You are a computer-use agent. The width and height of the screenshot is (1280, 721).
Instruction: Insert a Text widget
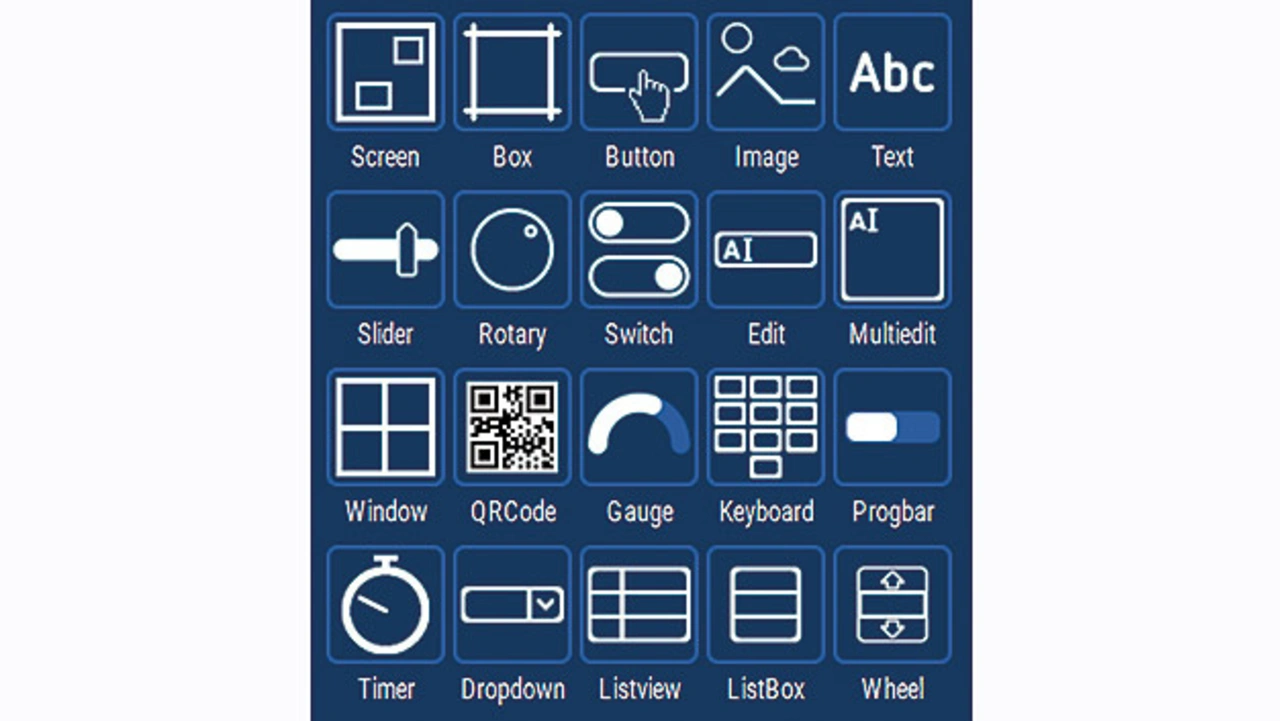[892, 73]
